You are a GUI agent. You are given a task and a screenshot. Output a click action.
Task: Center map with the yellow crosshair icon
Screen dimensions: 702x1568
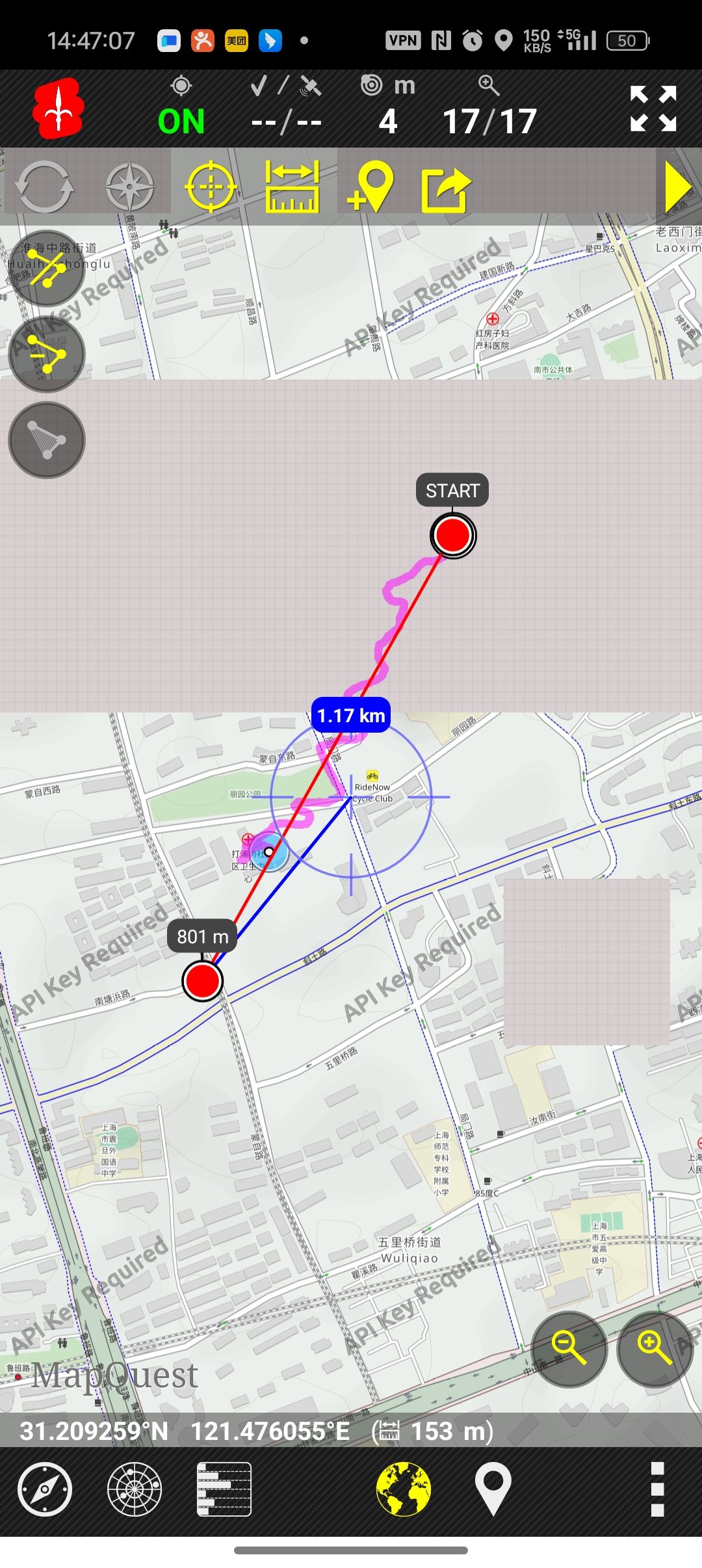click(x=211, y=187)
